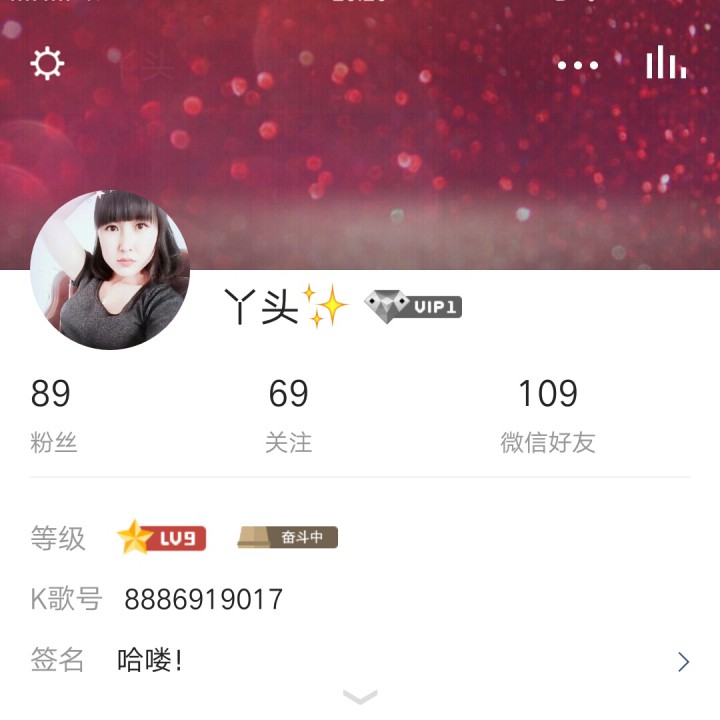Open the 粉丝 followers list
720x720 pixels.
pyautogui.click(x=53, y=415)
